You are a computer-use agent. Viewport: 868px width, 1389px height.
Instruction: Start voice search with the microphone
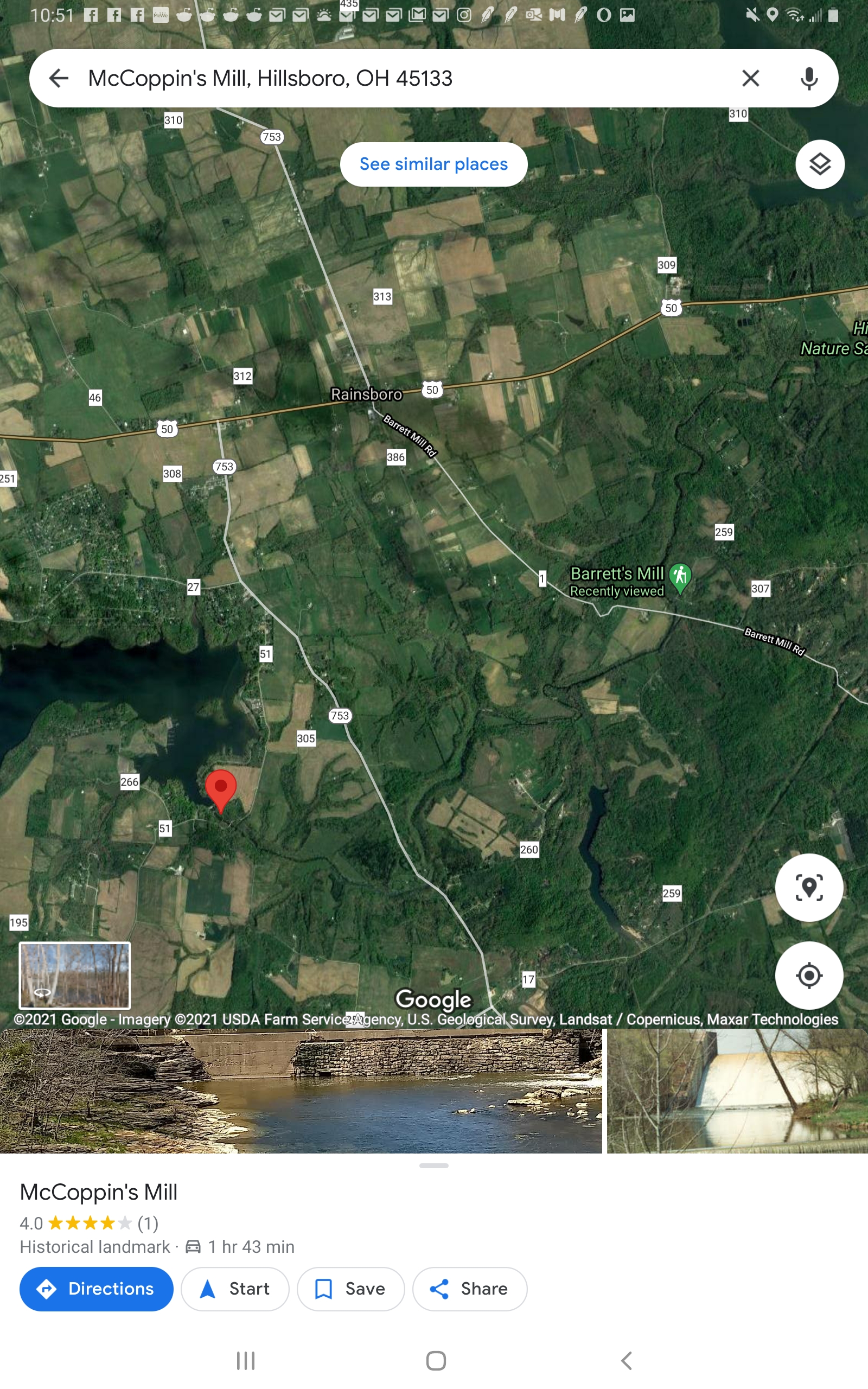pyautogui.click(x=809, y=78)
